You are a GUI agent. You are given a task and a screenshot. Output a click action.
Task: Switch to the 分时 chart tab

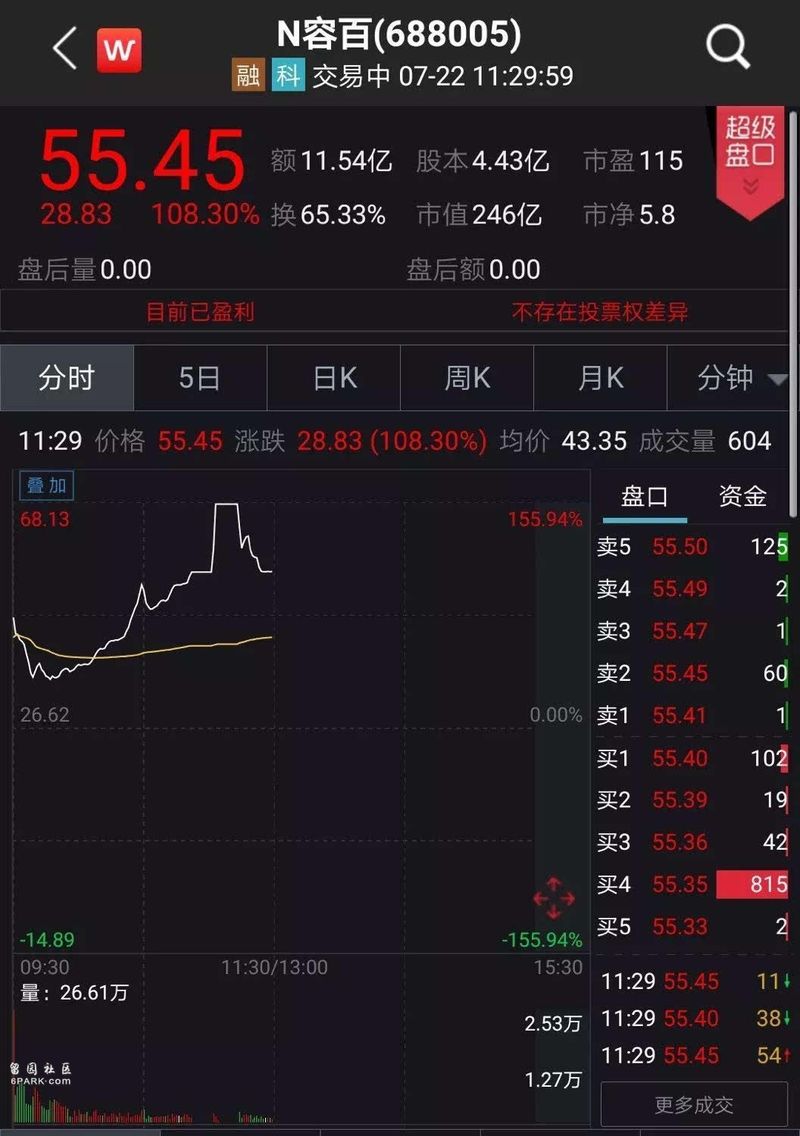pos(67,378)
